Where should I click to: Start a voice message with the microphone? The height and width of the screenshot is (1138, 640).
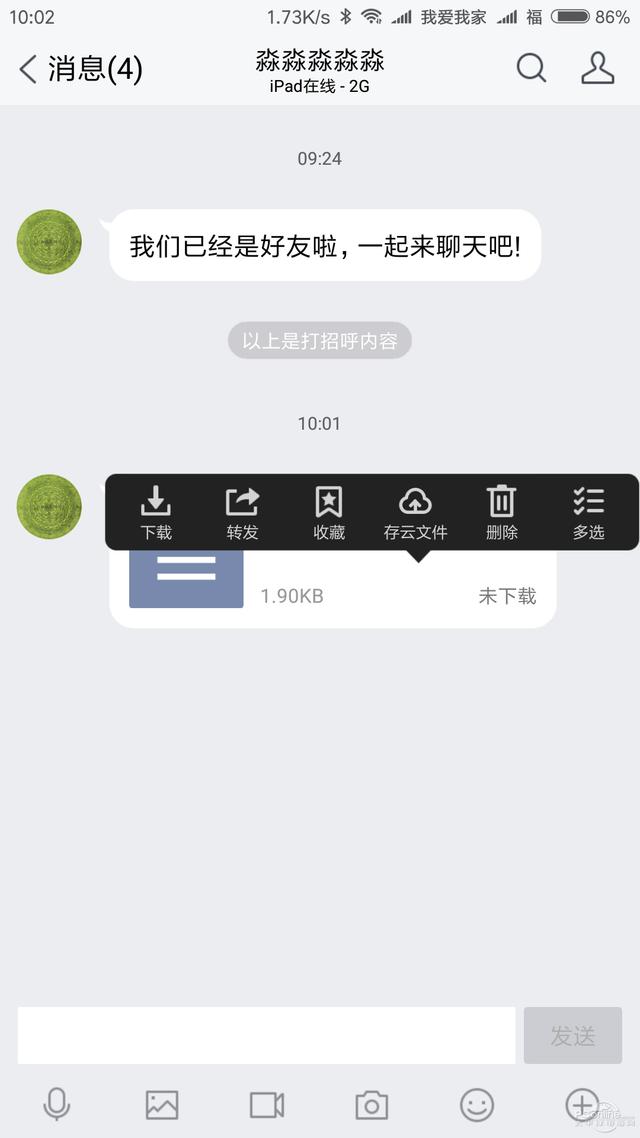(57, 1104)
